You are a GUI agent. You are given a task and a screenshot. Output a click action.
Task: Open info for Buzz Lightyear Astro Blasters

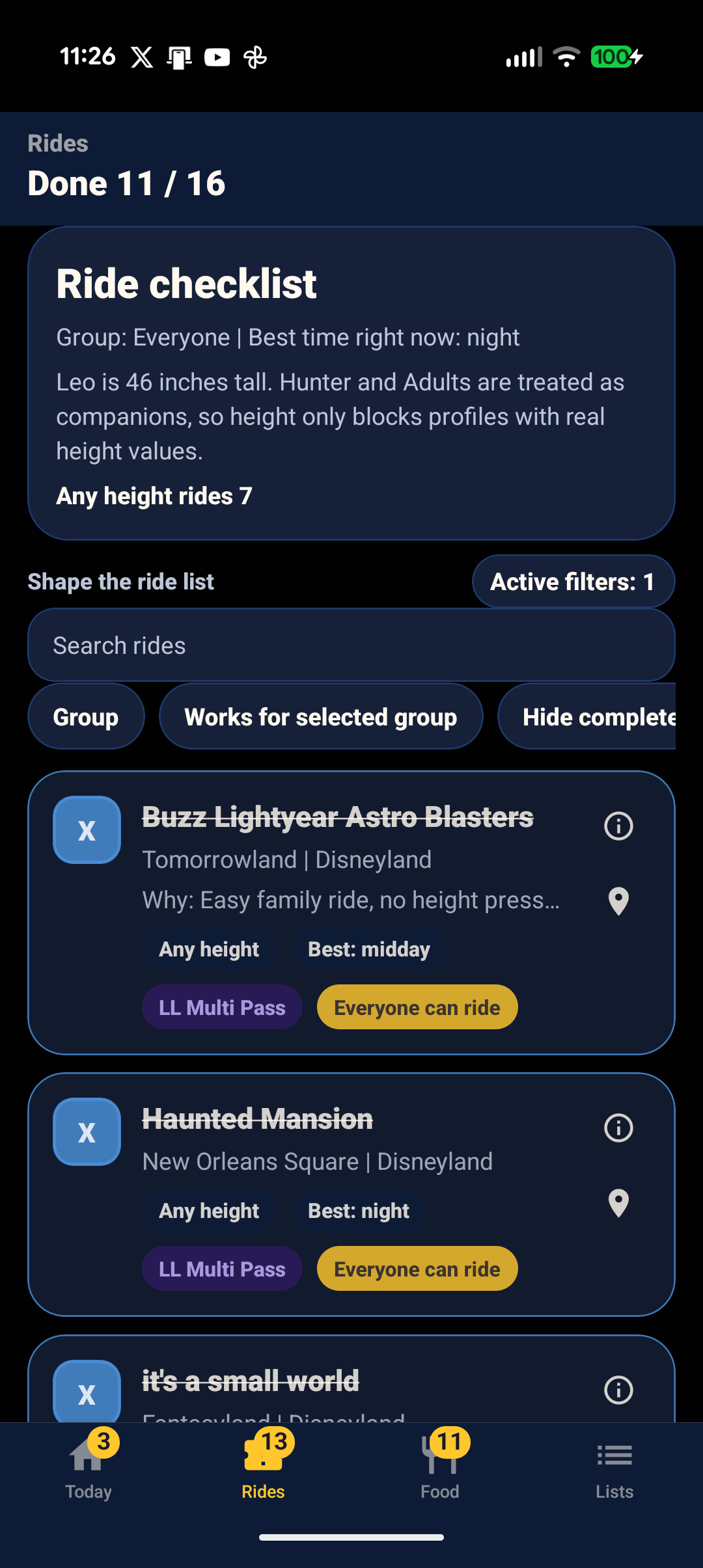click(x=617, y=826)
